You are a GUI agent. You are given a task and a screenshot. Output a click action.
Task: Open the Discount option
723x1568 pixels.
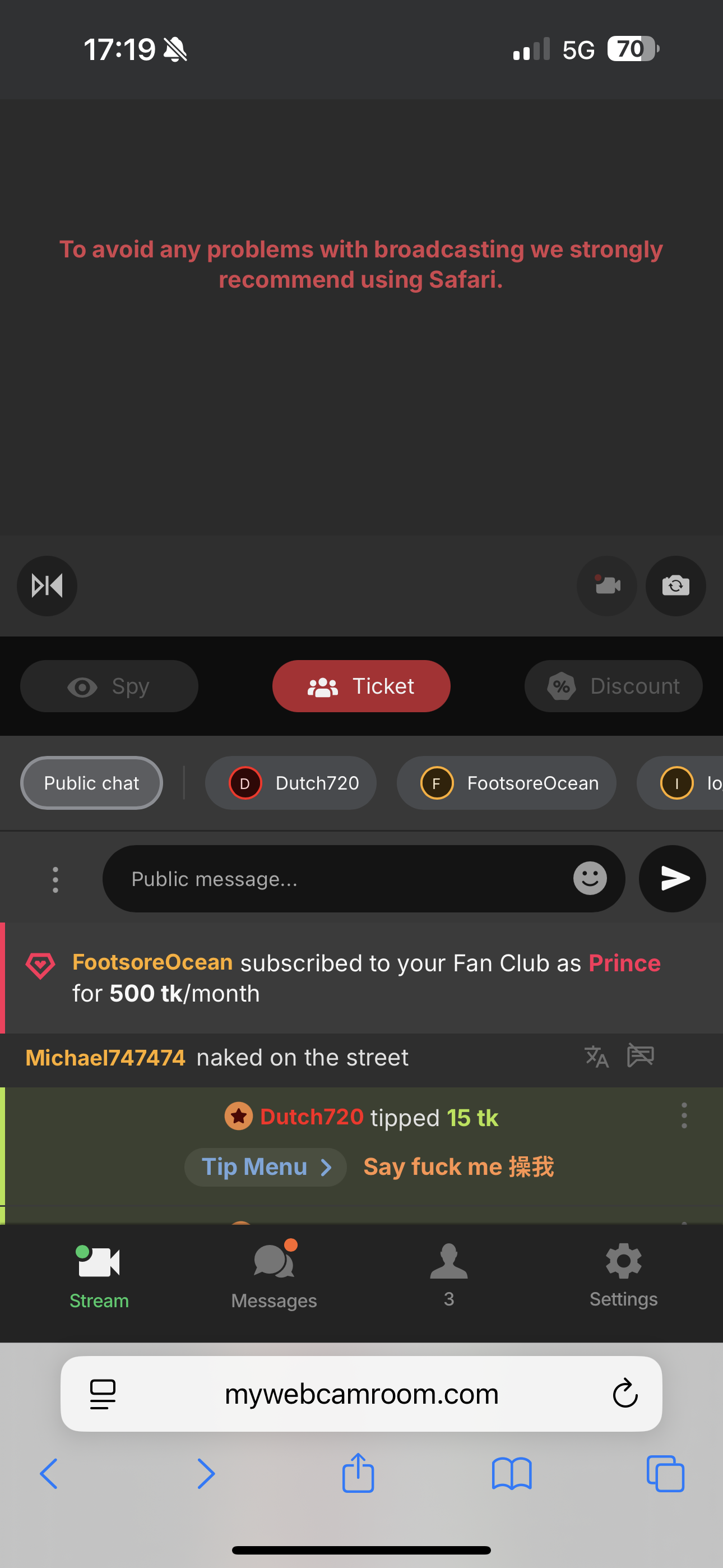point(613,686)
